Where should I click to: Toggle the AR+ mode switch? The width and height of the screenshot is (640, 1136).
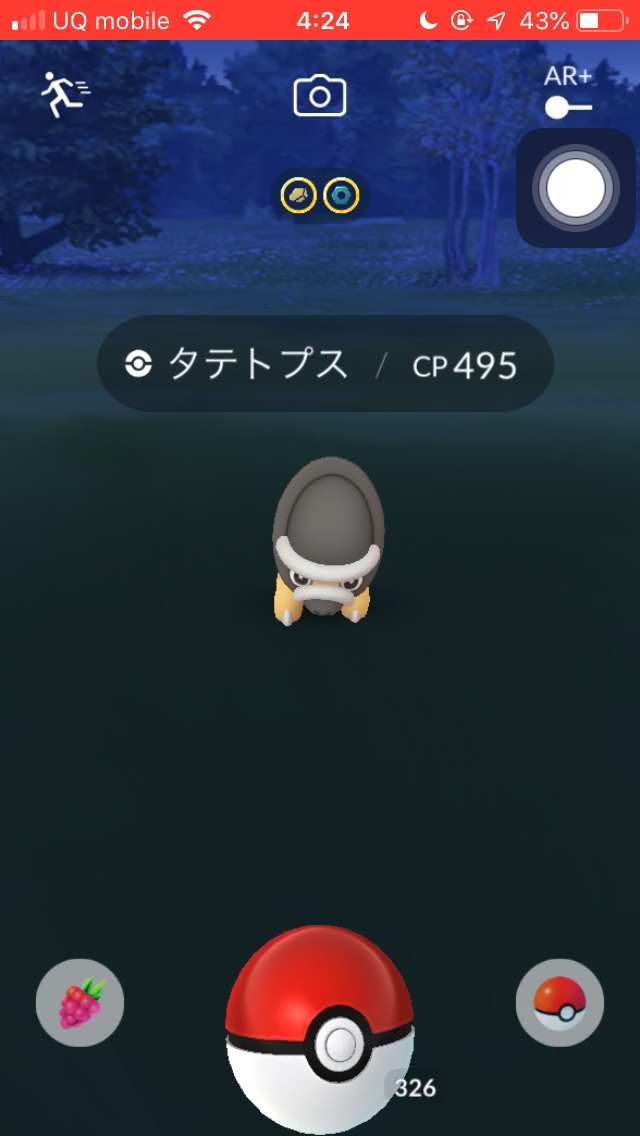(568, 106)
